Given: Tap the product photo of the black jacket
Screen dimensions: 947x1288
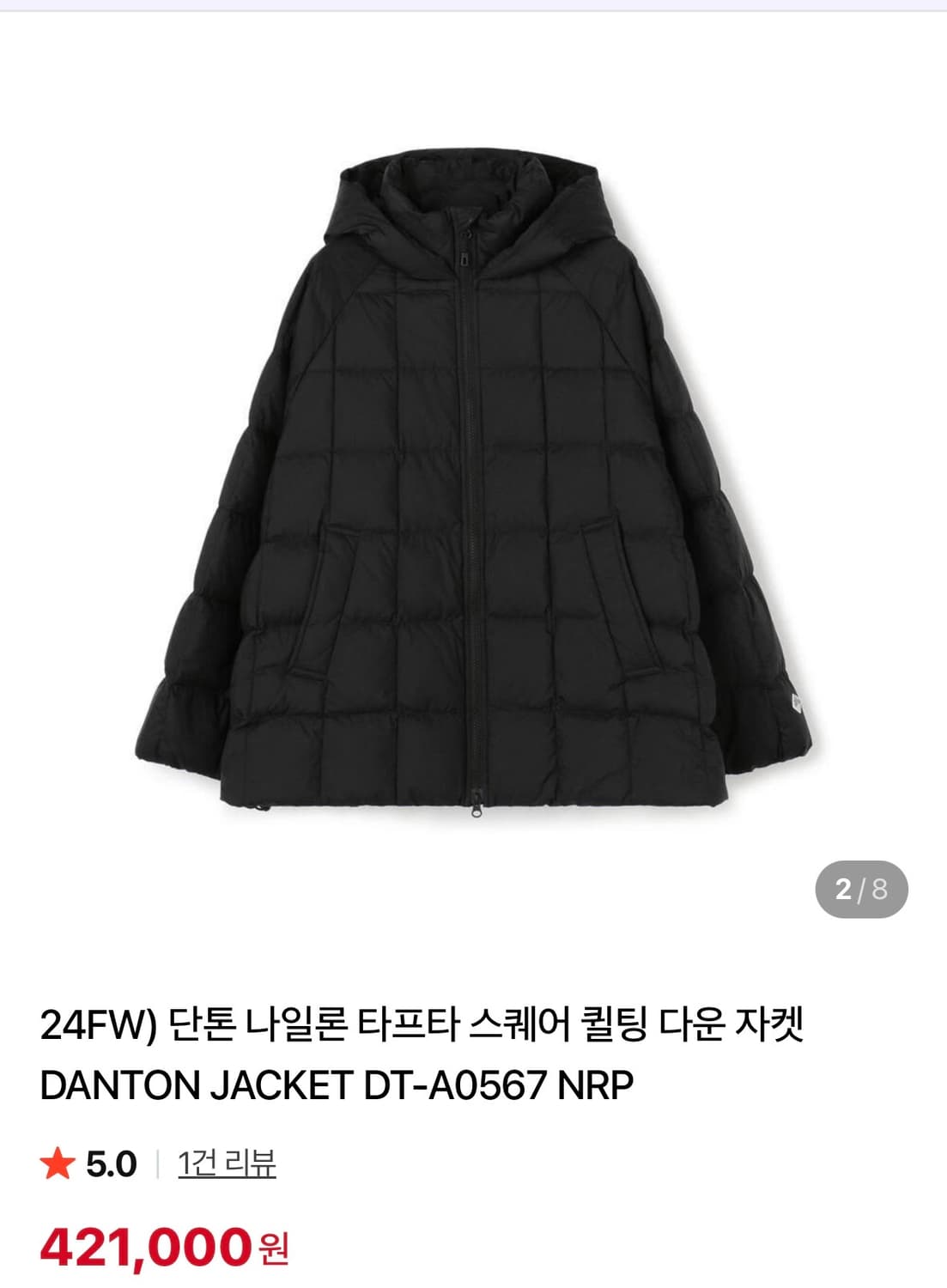Looking at the screenshot, I should [472, 481].
